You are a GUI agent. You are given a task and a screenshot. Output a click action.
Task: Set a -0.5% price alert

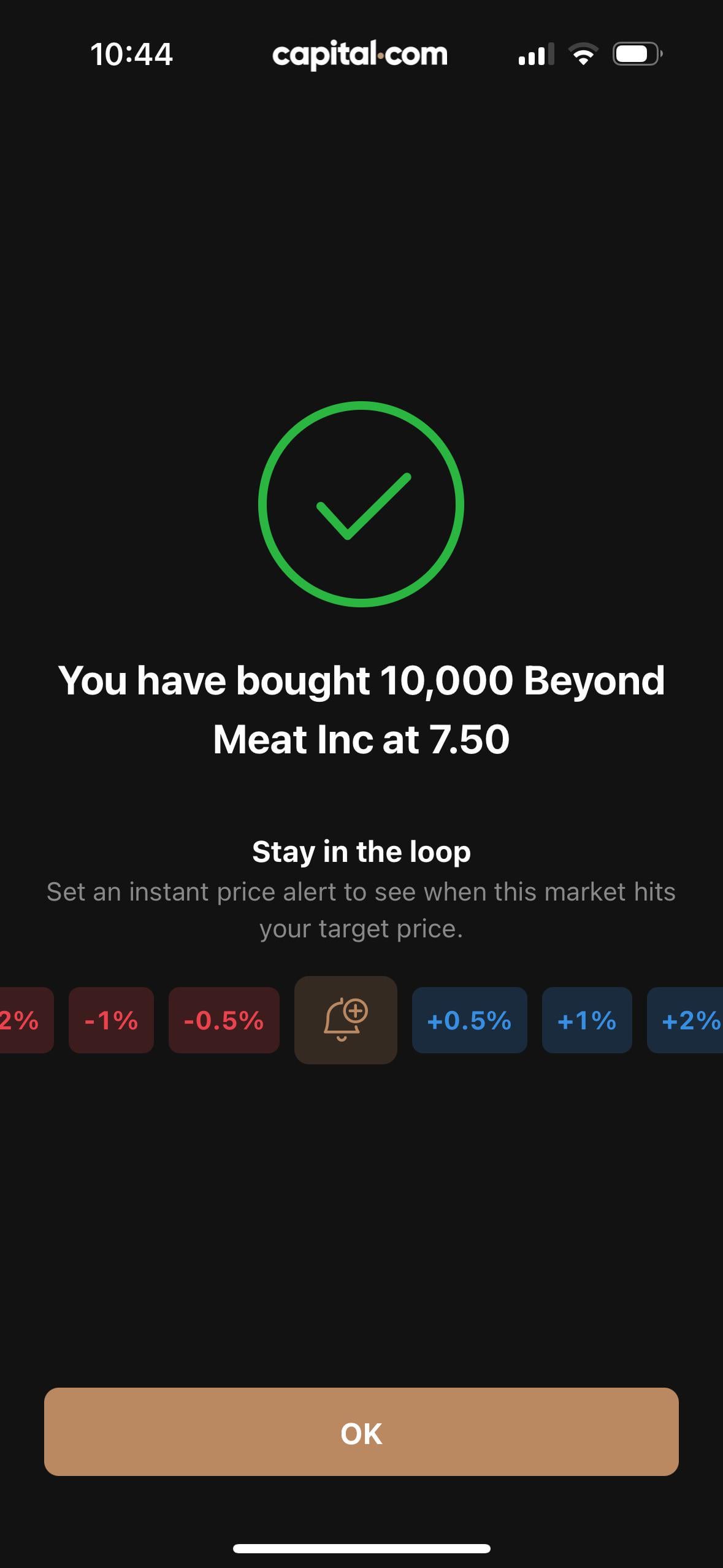[224, 1020]
